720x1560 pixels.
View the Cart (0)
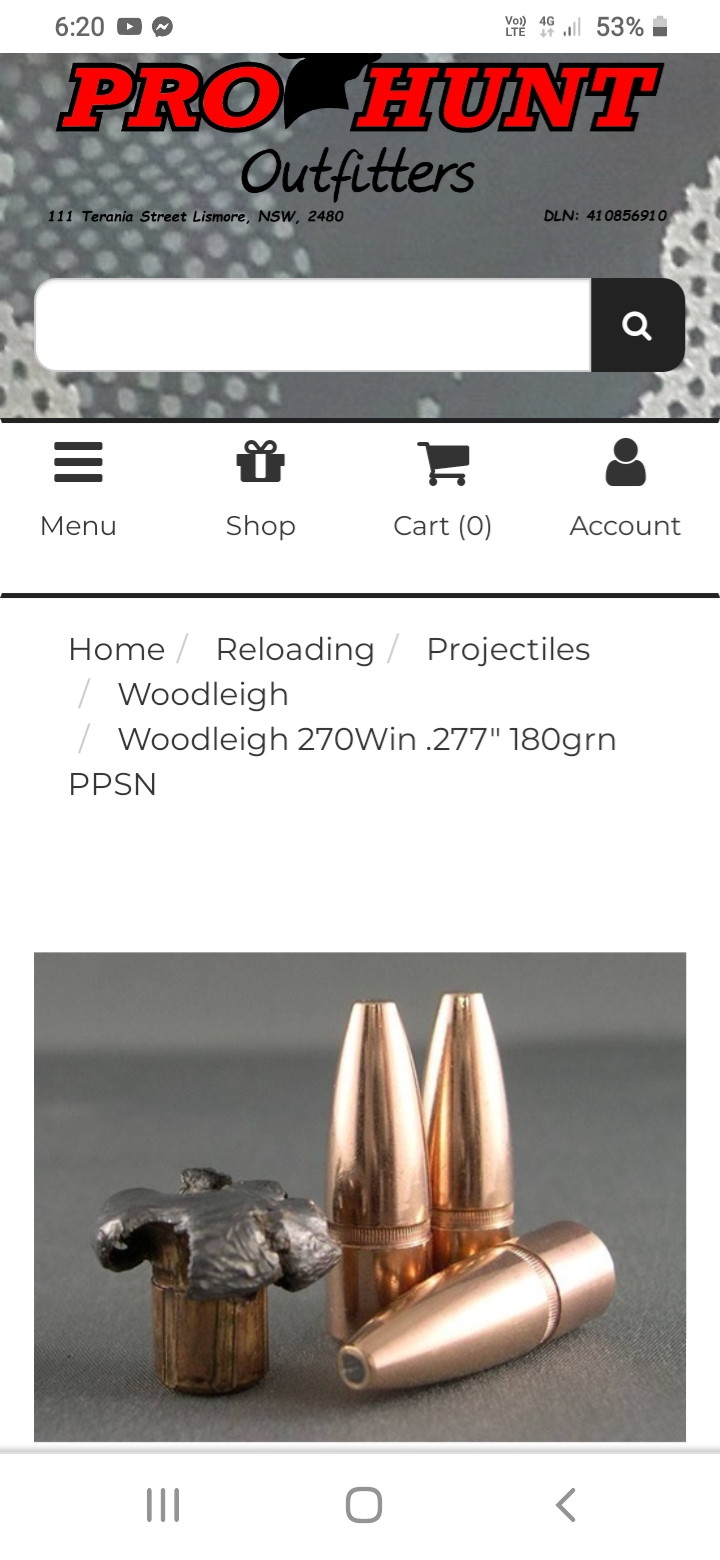[442, 490]
